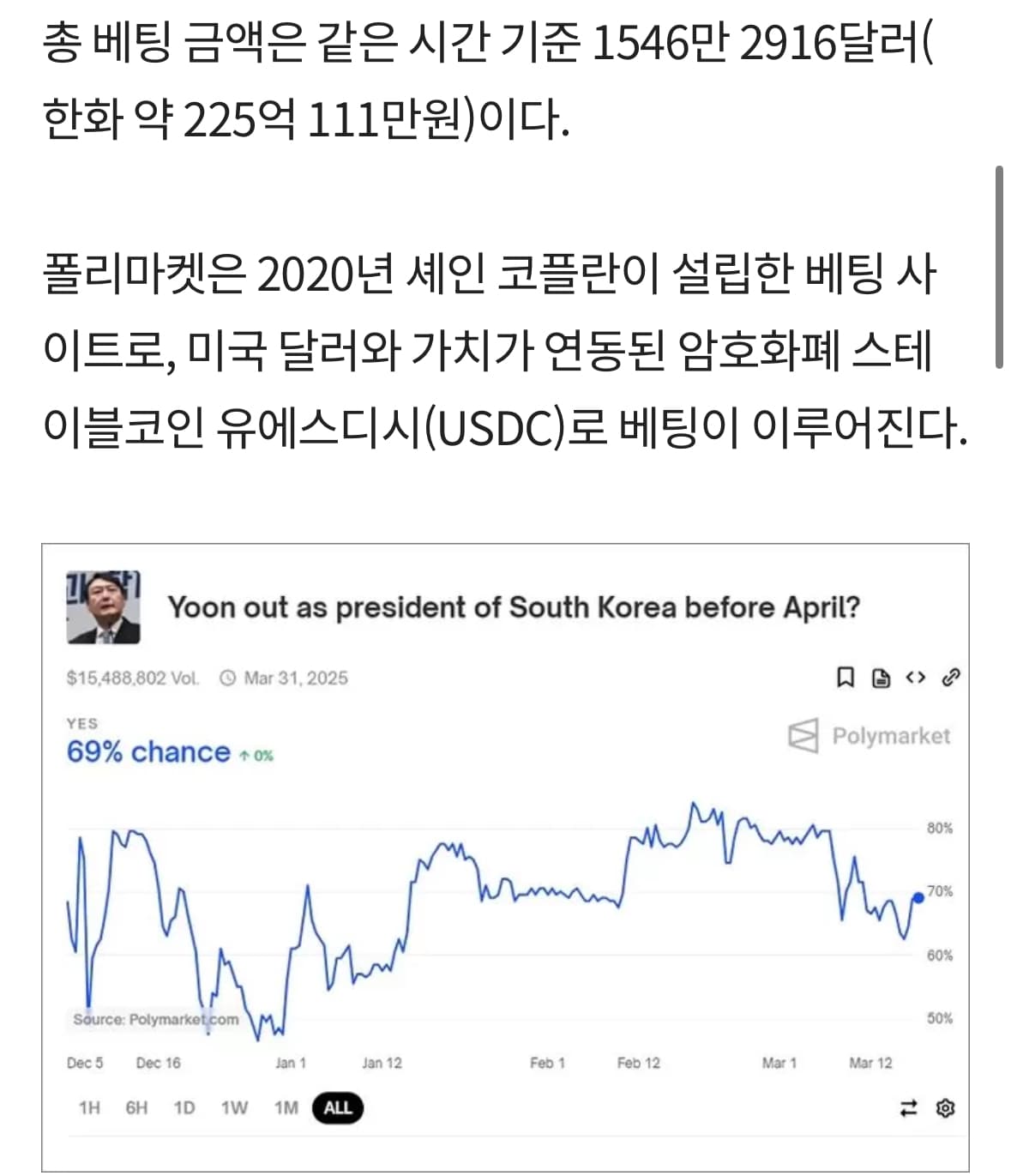Open the Polymarket chart image in the article
The width and height of the screenshot is (1011, 1176).
point(505,858)
